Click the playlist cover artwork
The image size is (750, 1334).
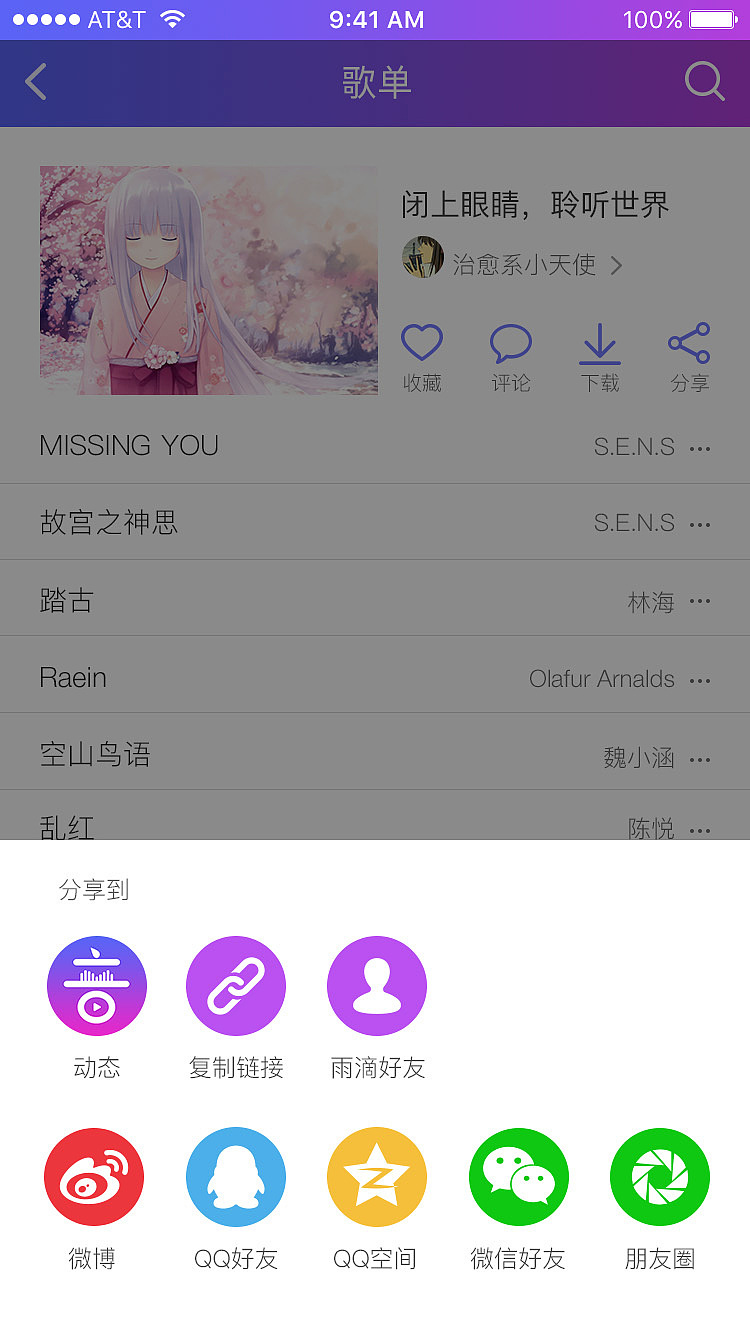point(209,280)
